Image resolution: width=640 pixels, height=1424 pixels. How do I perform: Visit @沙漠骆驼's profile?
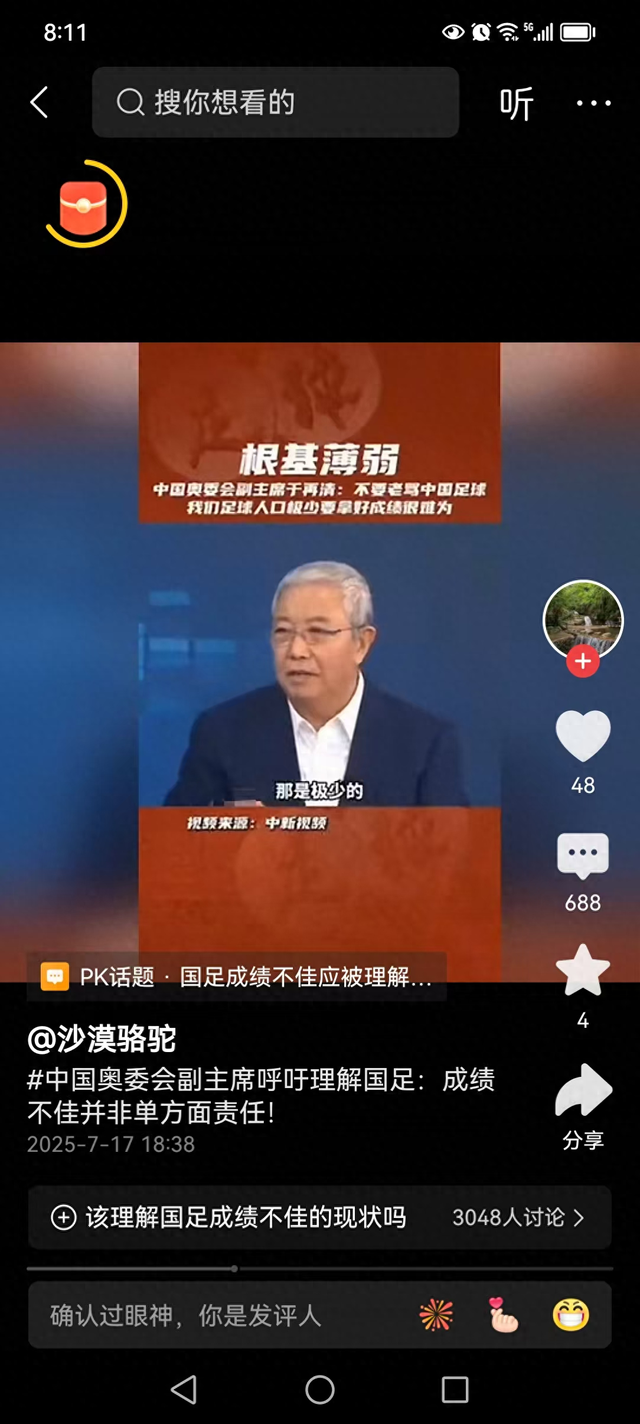pos(102,1039)
